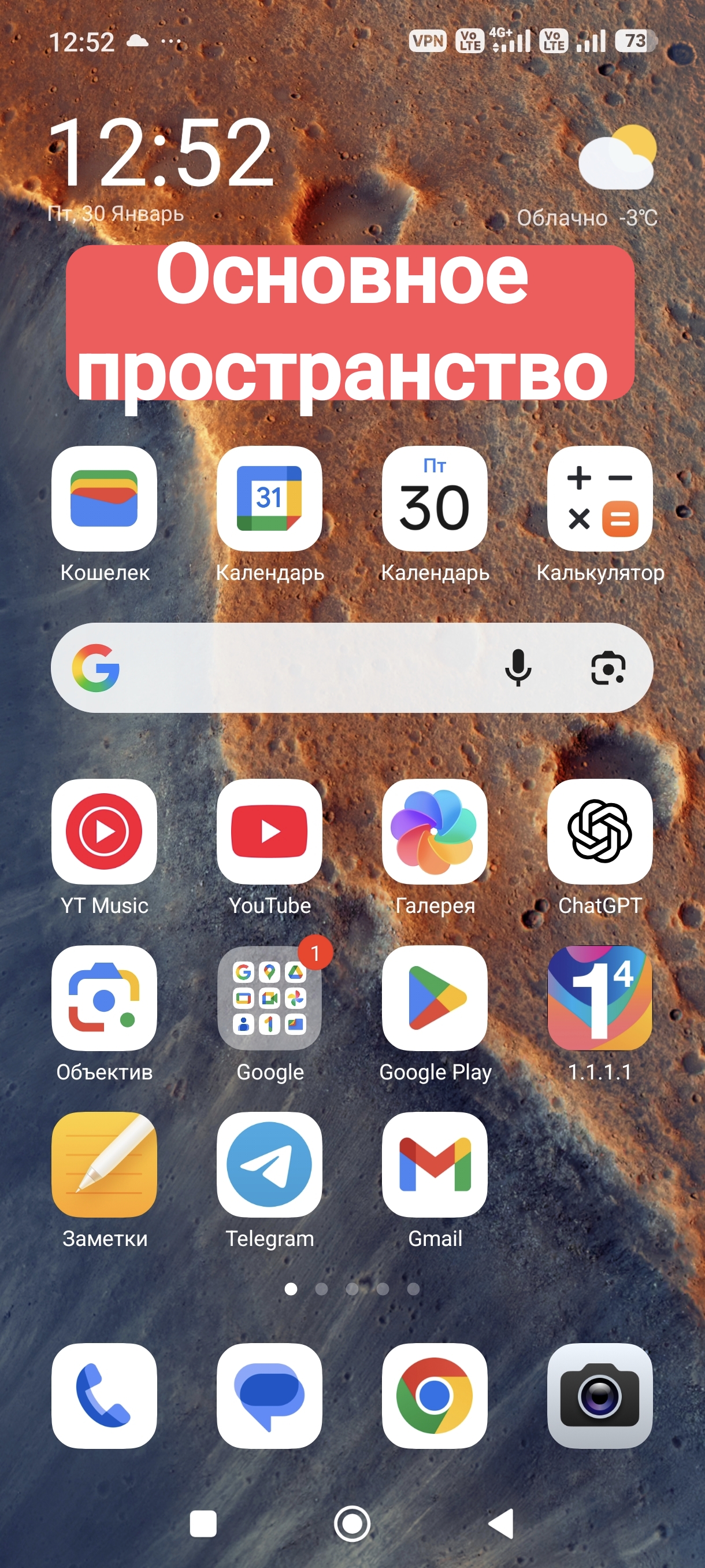Launch YT Music
Viewport: 705px width, 1568px height.
pyautogui.click(x=104, y=831)
